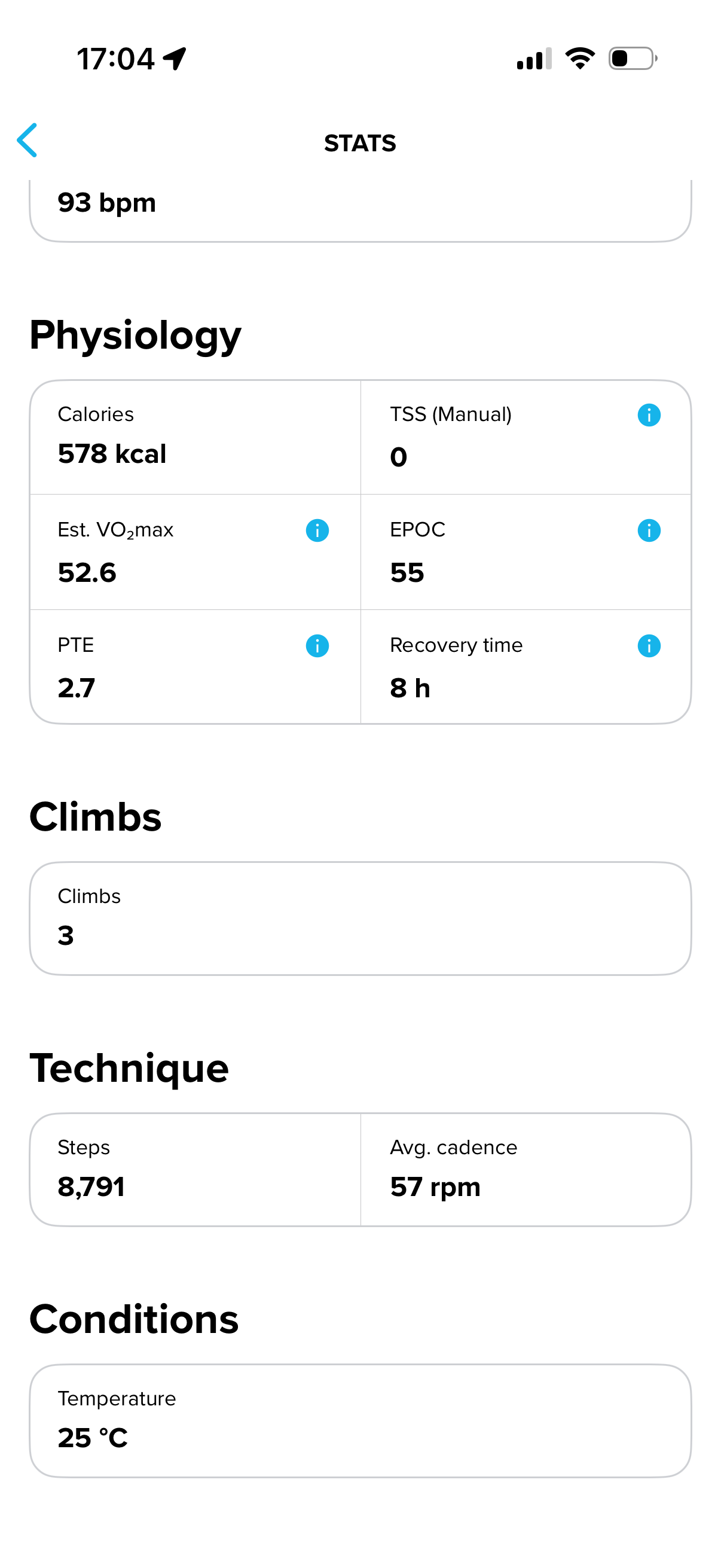Go back from the Stats screen
Screen dimensions: 721x1568
tap(28, 141)
